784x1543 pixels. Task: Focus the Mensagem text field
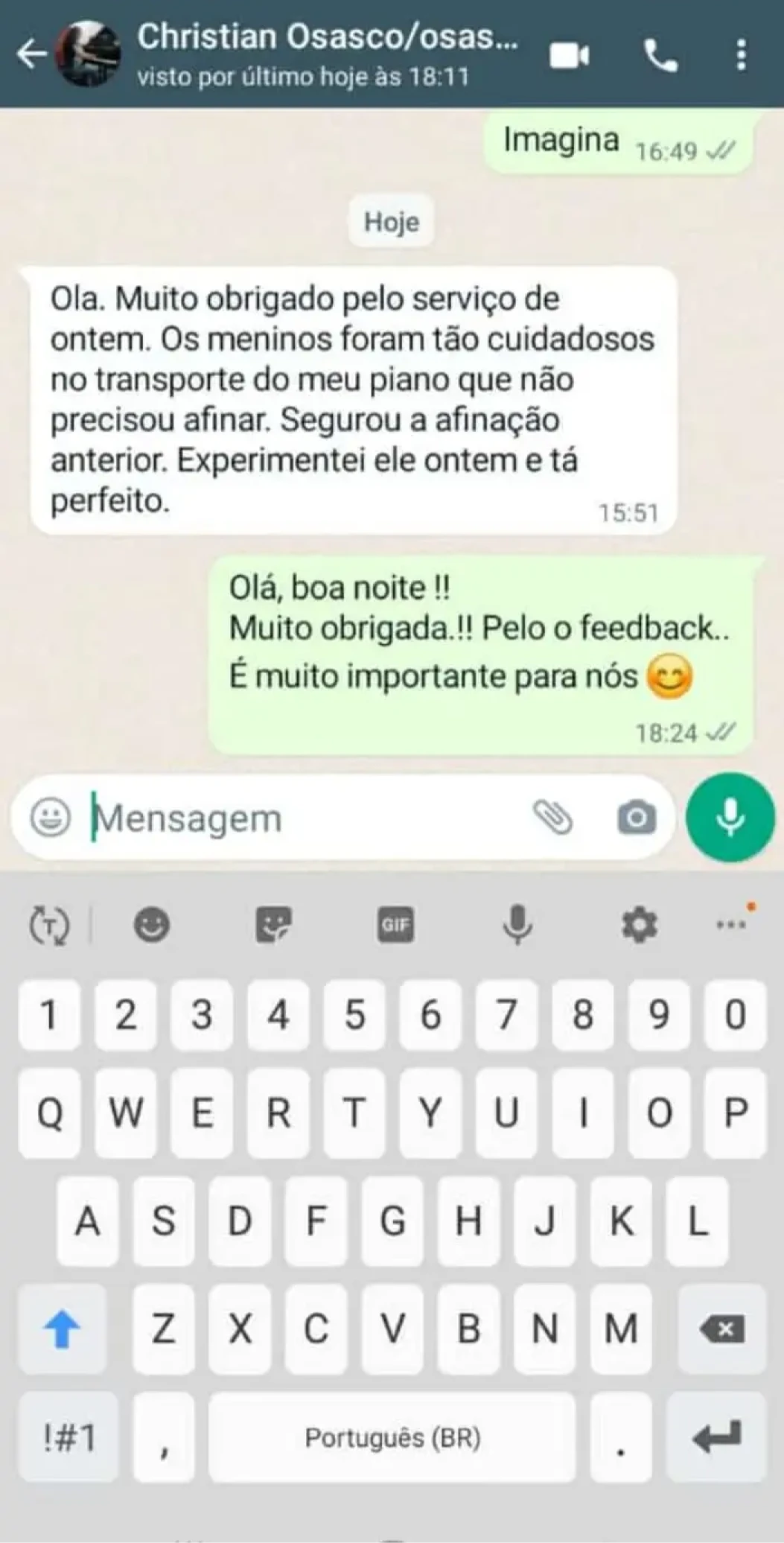tap(298, 818)
